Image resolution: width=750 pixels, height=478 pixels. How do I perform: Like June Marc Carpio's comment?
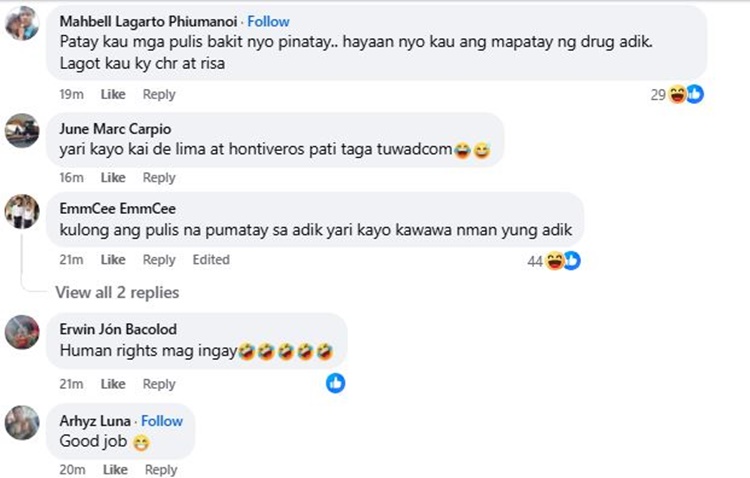pyautogui.click(x=113, y=177)
